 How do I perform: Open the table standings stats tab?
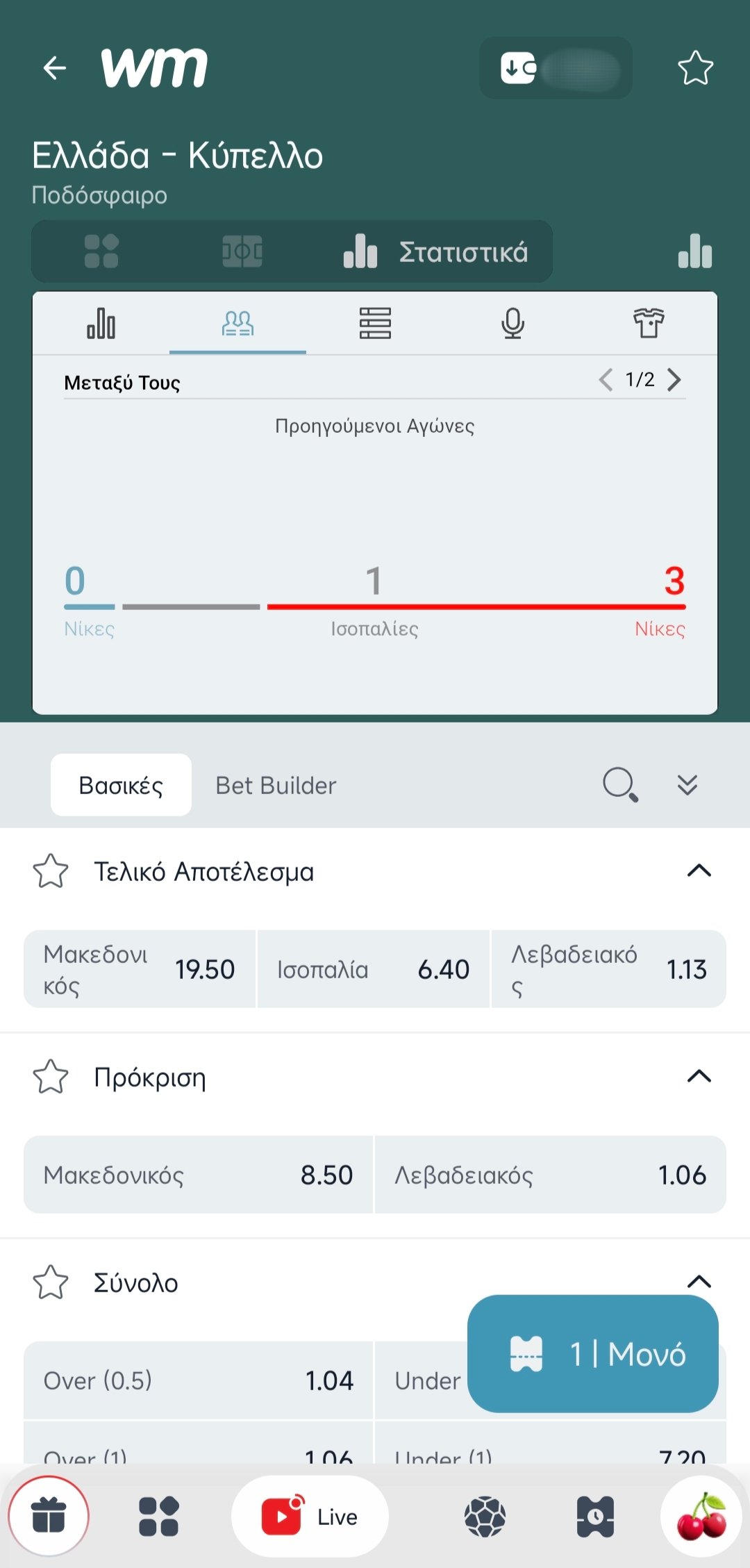pos(375,323)
